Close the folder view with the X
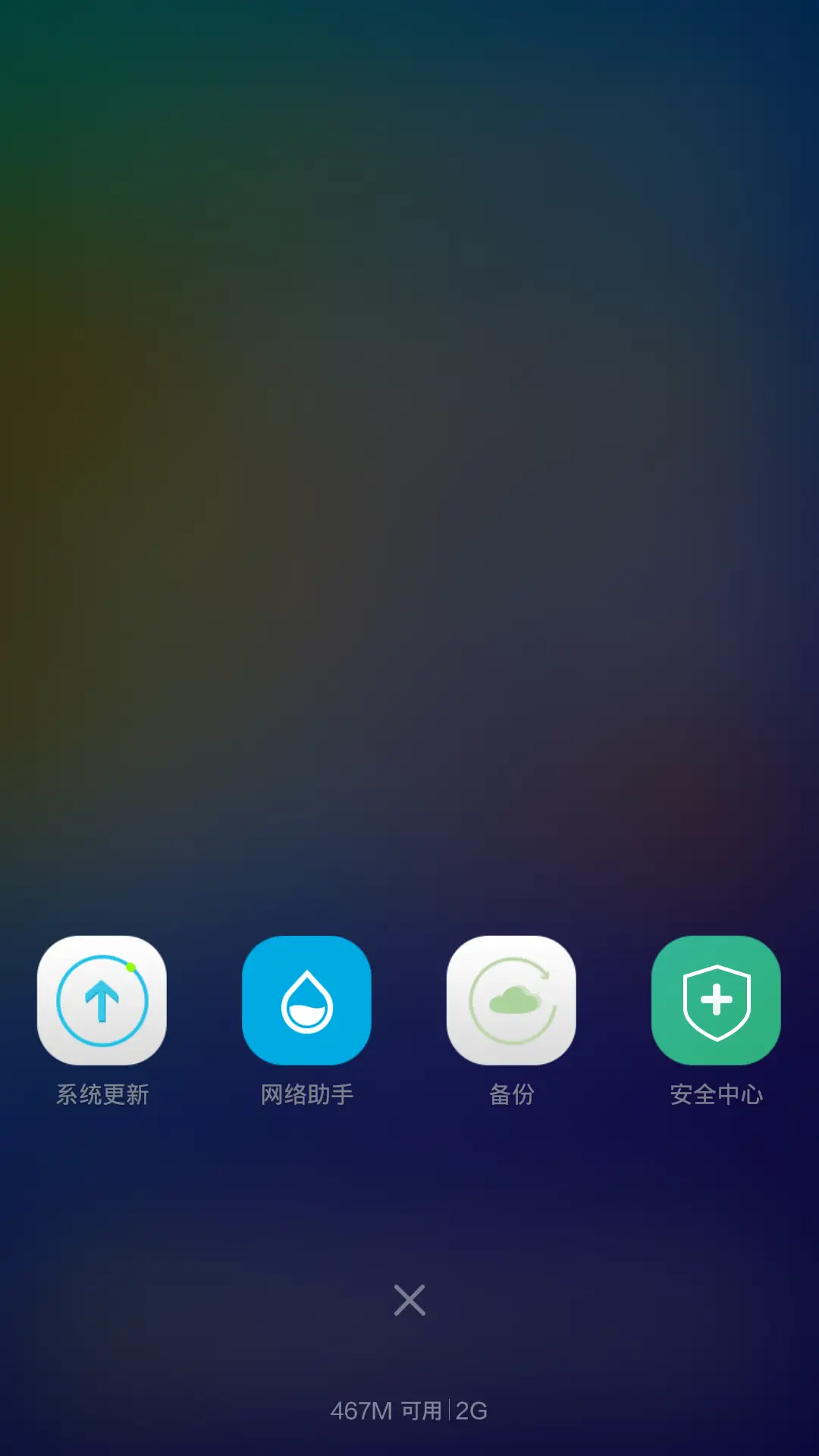Screen dimensions: 819x1456 coord(409,1300)
